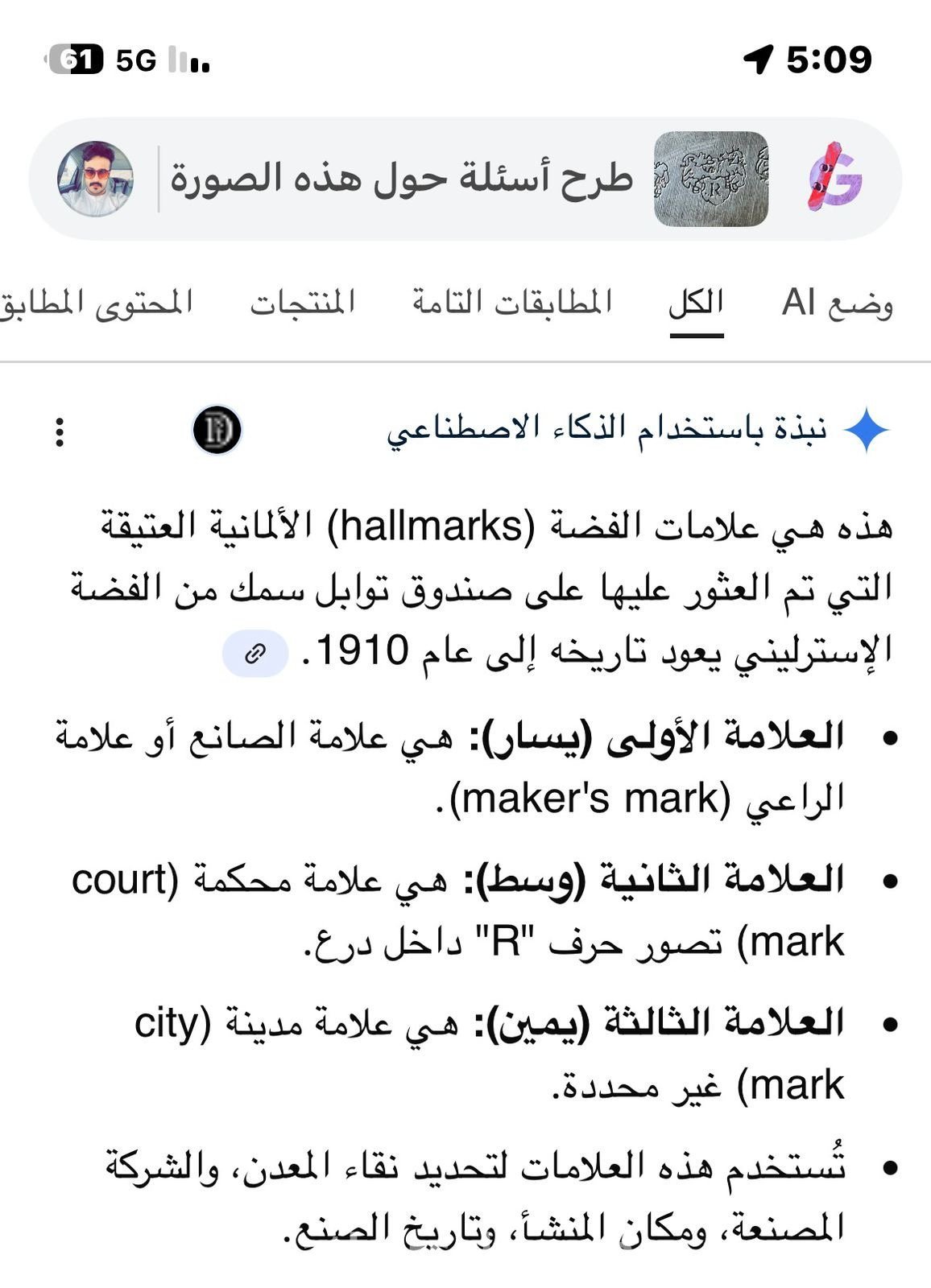The height and width of the screenshot is (1288, 931).
Task: Open the 'المنتجات' tab
Action: (302, 303)
